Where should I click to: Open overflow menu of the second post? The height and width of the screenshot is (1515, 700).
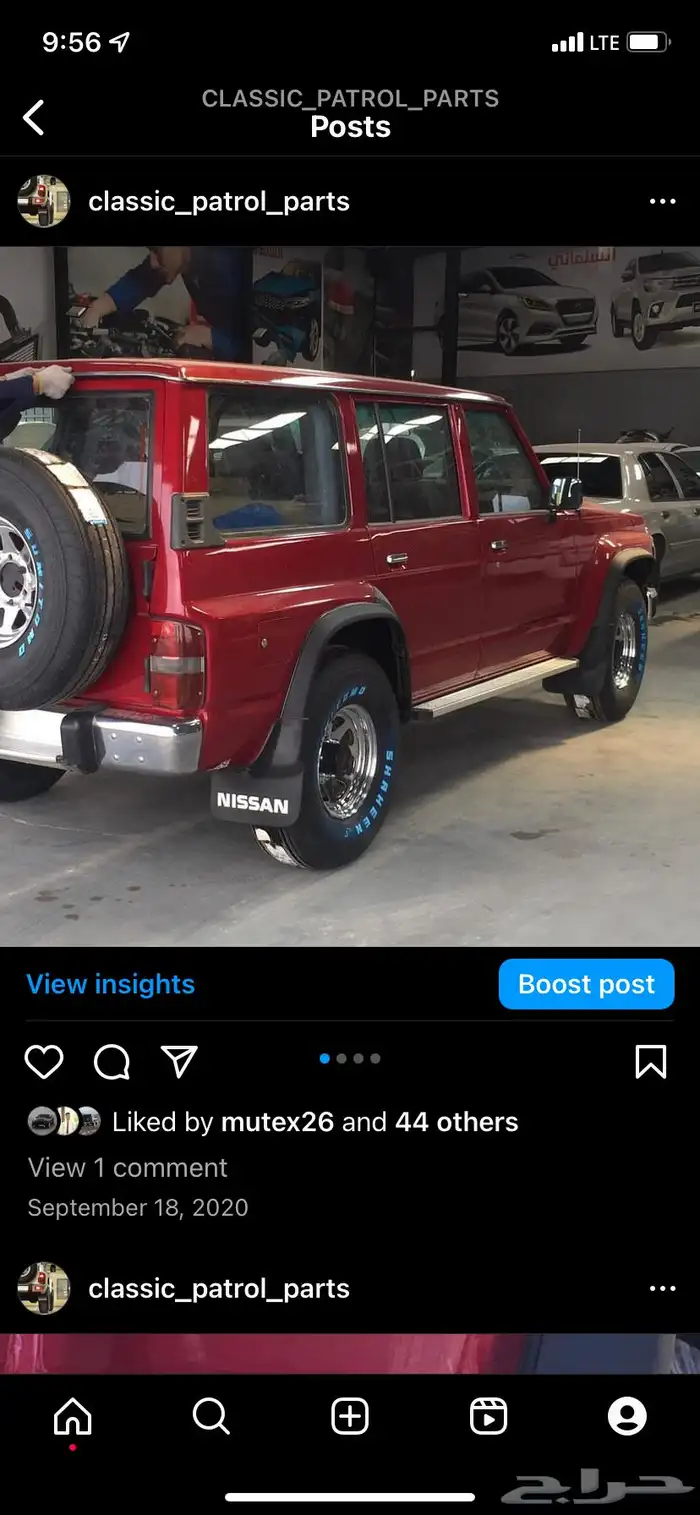(x=662, y=1288)
